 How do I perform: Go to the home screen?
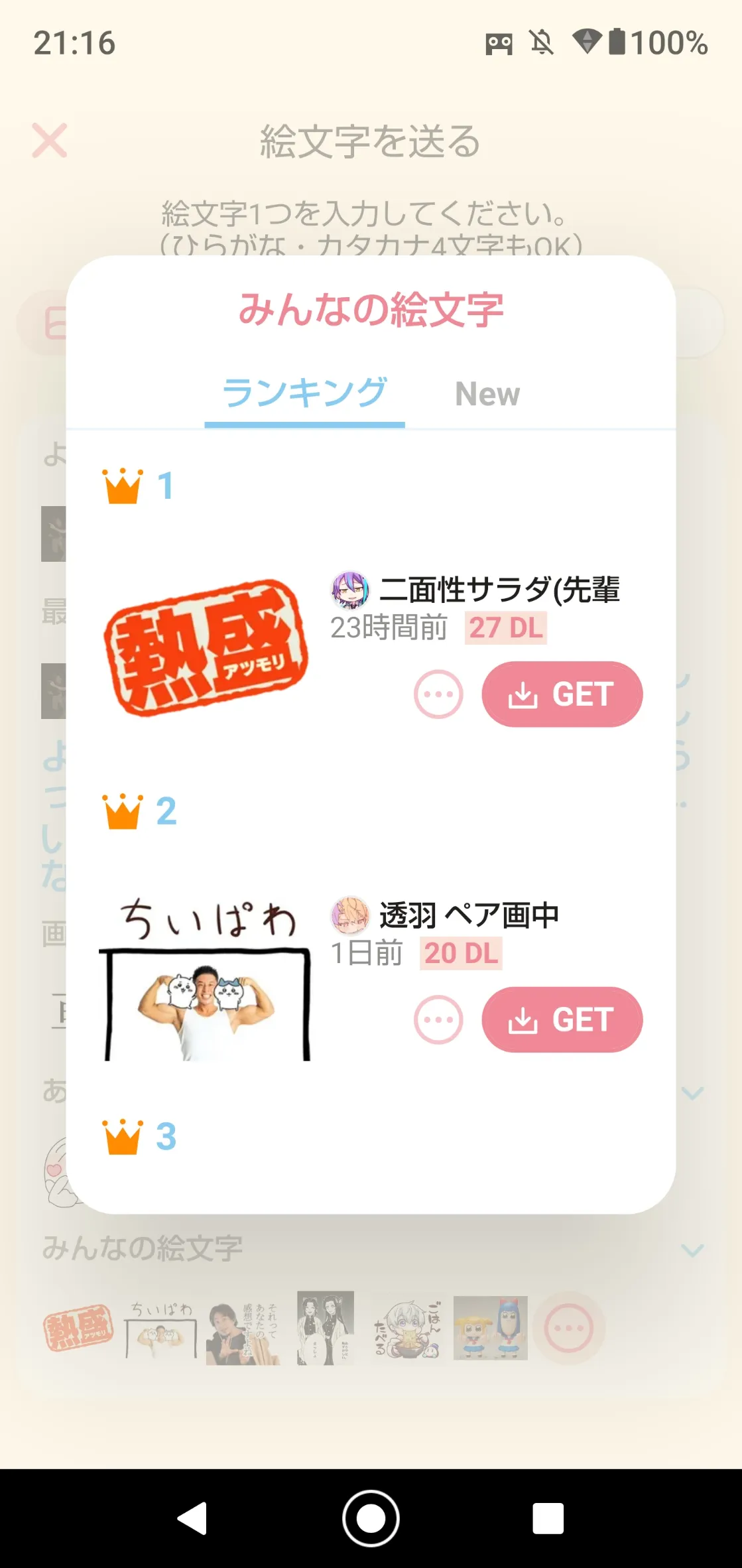(371, 1518)
